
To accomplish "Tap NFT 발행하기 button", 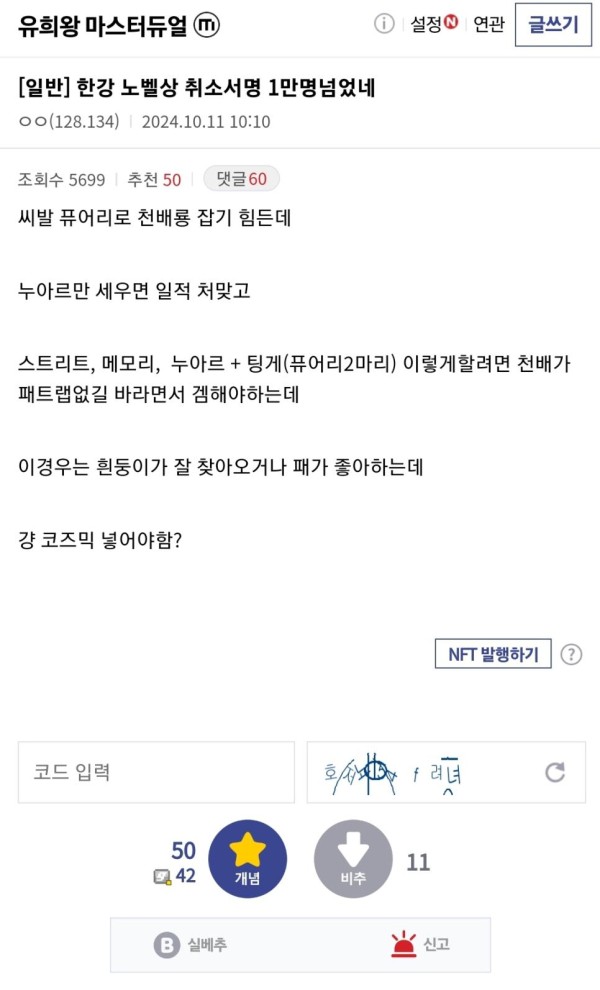I will click(x=493, y=653).
